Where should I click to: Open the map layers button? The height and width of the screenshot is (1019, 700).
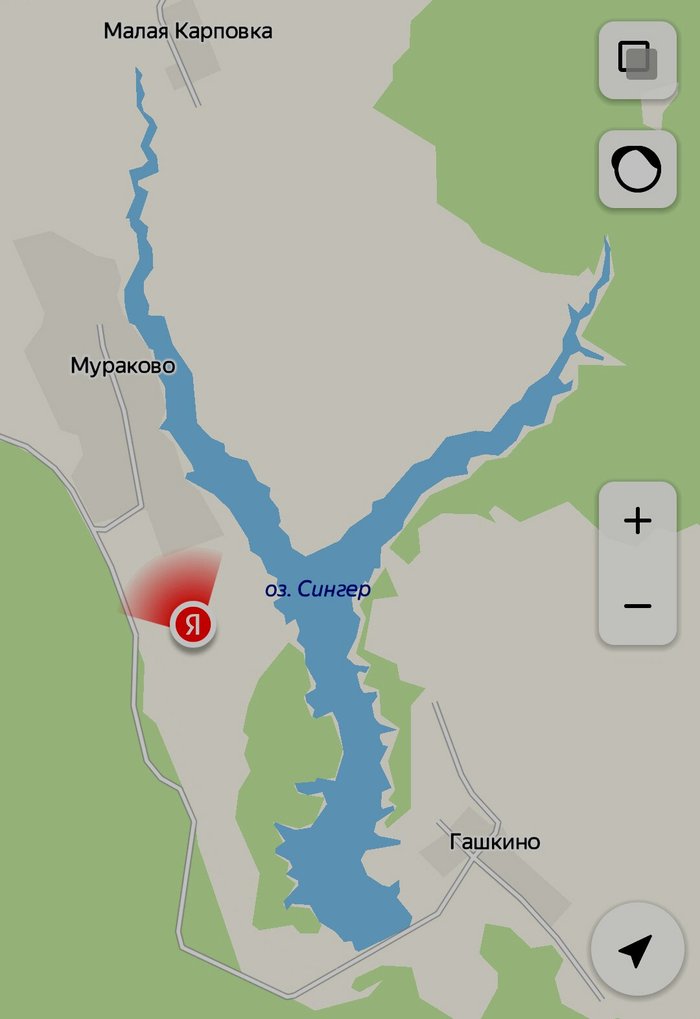coord(637,60)
